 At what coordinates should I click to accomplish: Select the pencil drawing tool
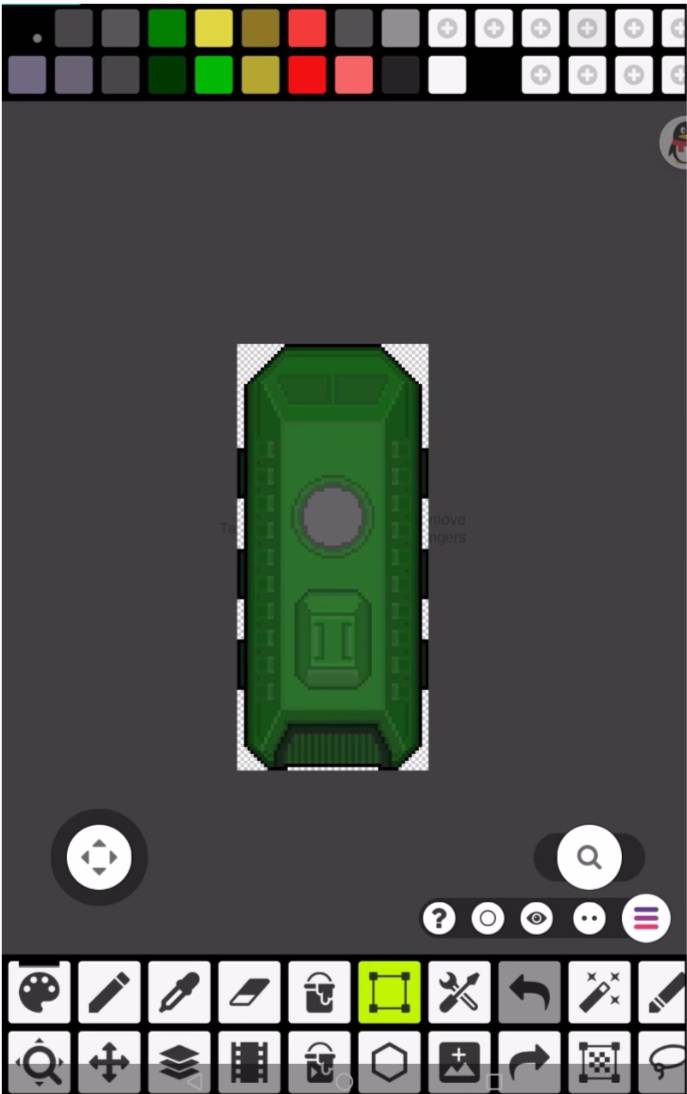coord(109,992)
